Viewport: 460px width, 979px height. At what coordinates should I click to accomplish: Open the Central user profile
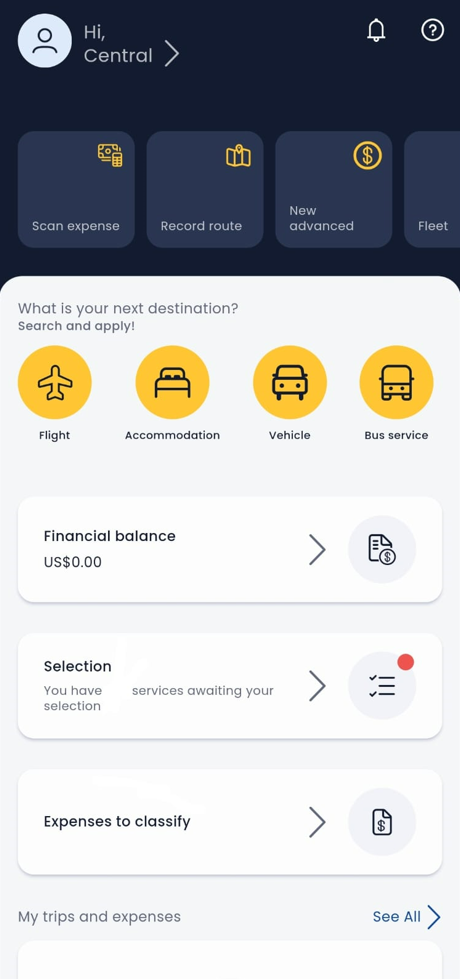pyautogui.click(x=99, y=43)
